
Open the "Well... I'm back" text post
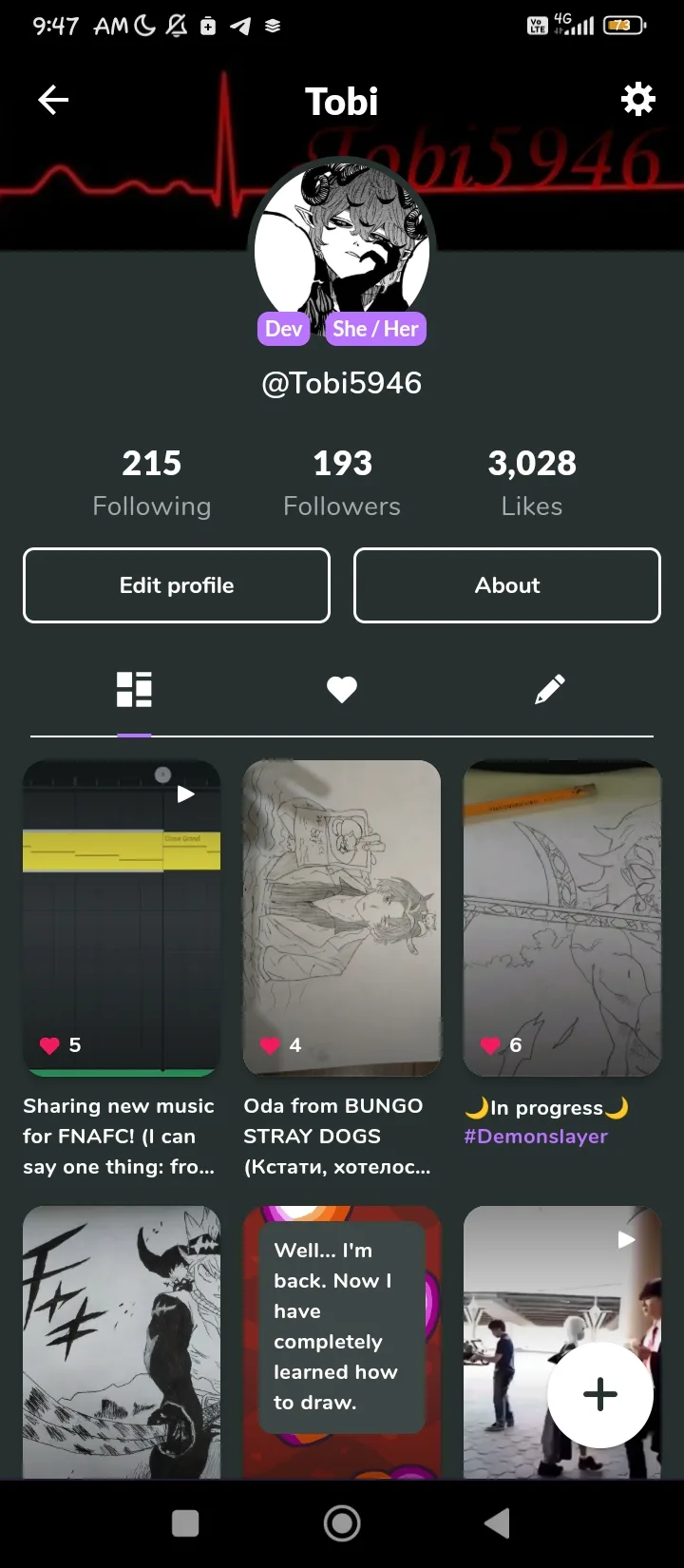coord(342,1340)
